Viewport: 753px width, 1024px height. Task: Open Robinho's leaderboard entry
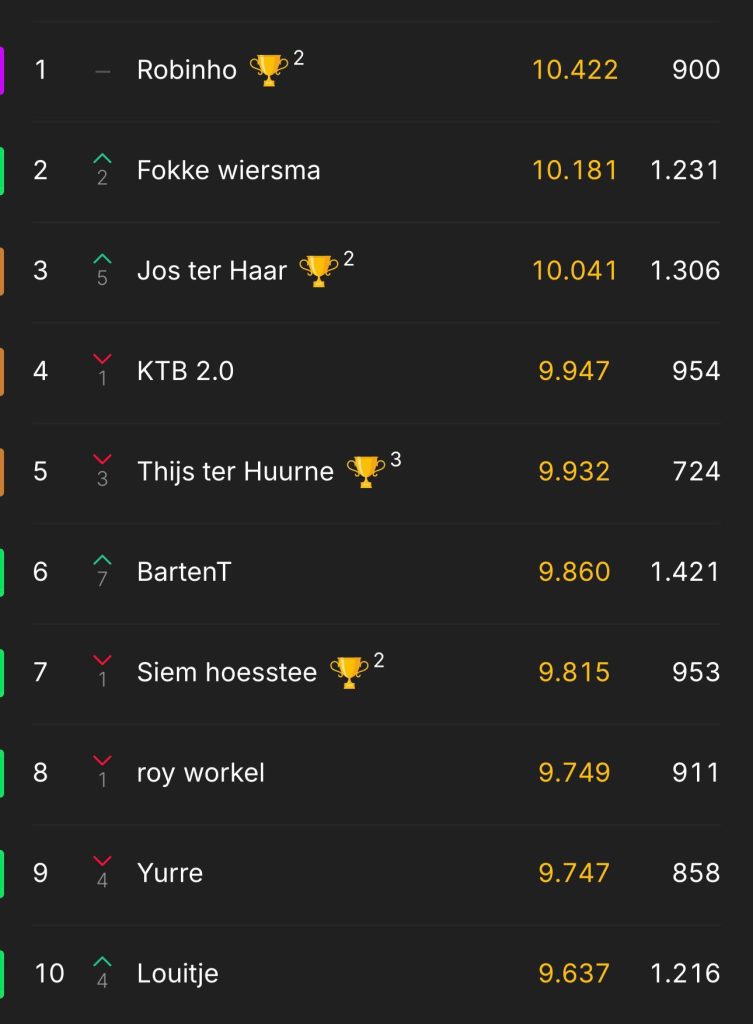pyautogui.click(x=187, y=70)
